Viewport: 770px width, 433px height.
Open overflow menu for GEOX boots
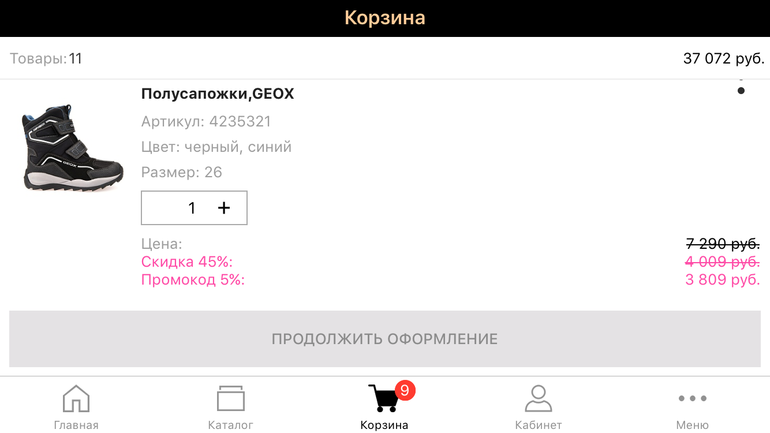tap(741, 88)
